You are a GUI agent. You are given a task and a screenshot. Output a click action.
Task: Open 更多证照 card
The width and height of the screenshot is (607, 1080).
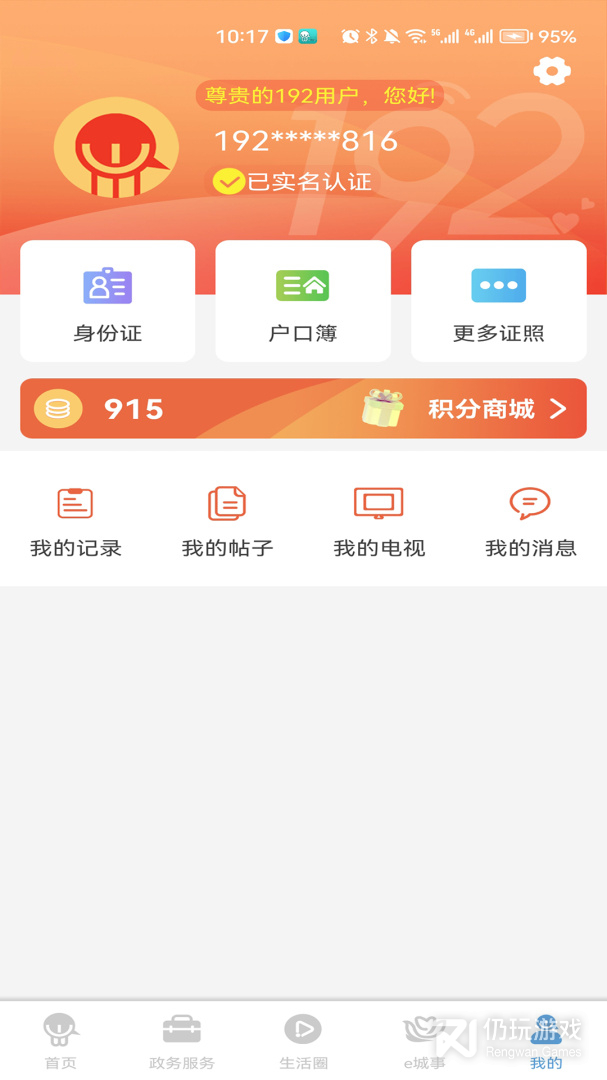click(498, 301)
